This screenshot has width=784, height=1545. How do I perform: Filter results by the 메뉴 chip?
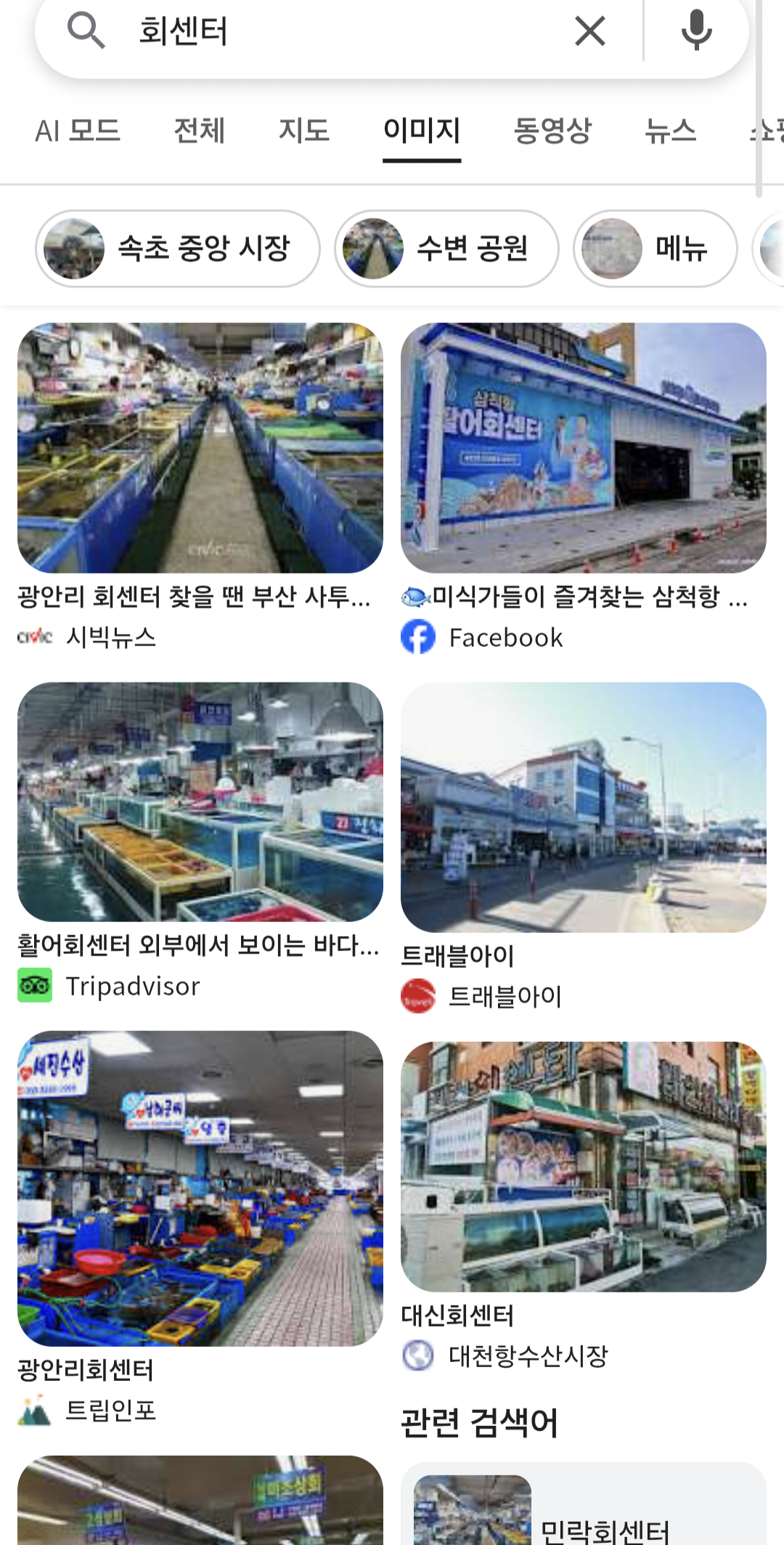point(656,249)
